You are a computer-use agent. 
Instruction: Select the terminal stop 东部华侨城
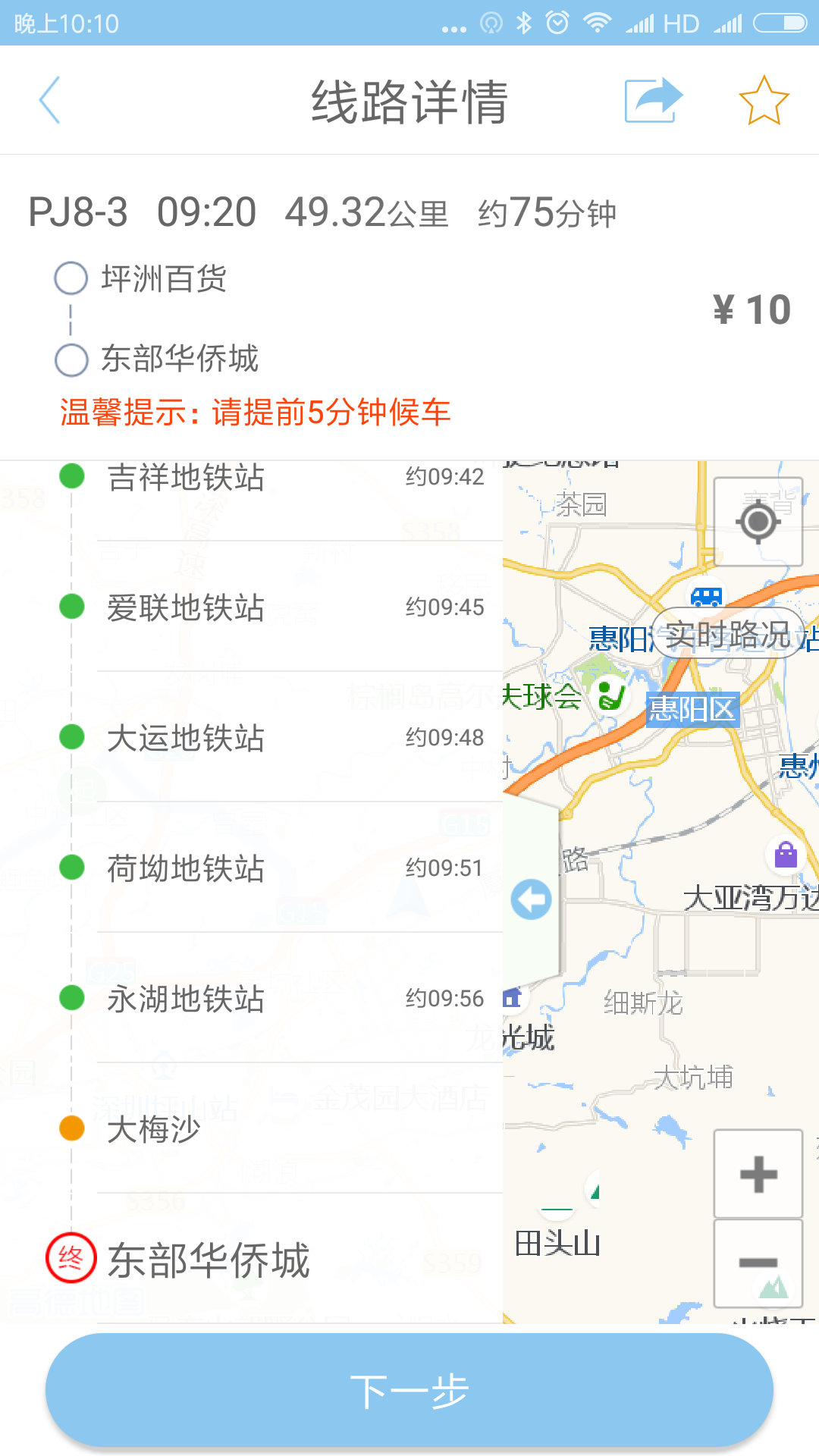point(252,1259)
